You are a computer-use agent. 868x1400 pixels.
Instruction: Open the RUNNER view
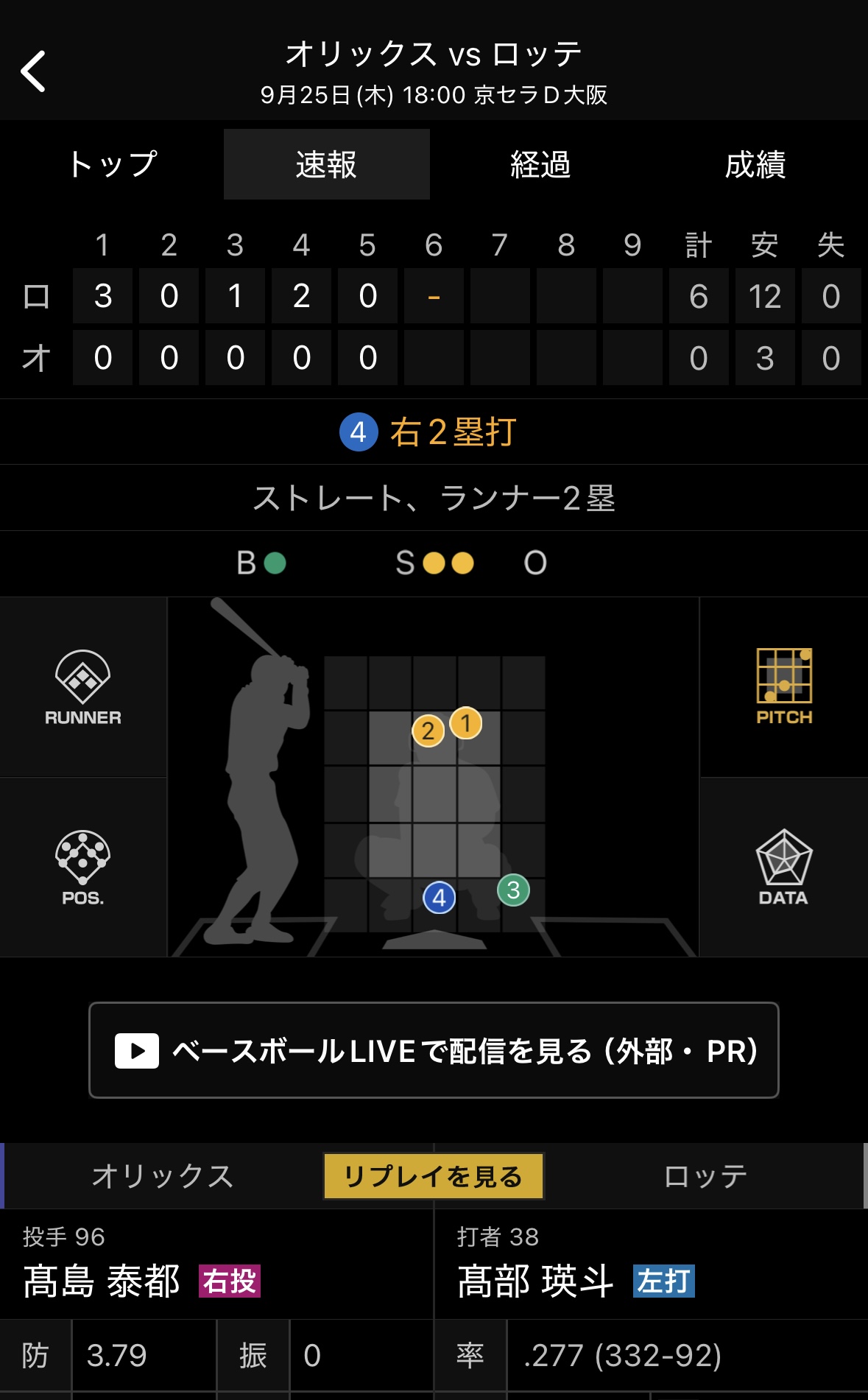(83, 687)
